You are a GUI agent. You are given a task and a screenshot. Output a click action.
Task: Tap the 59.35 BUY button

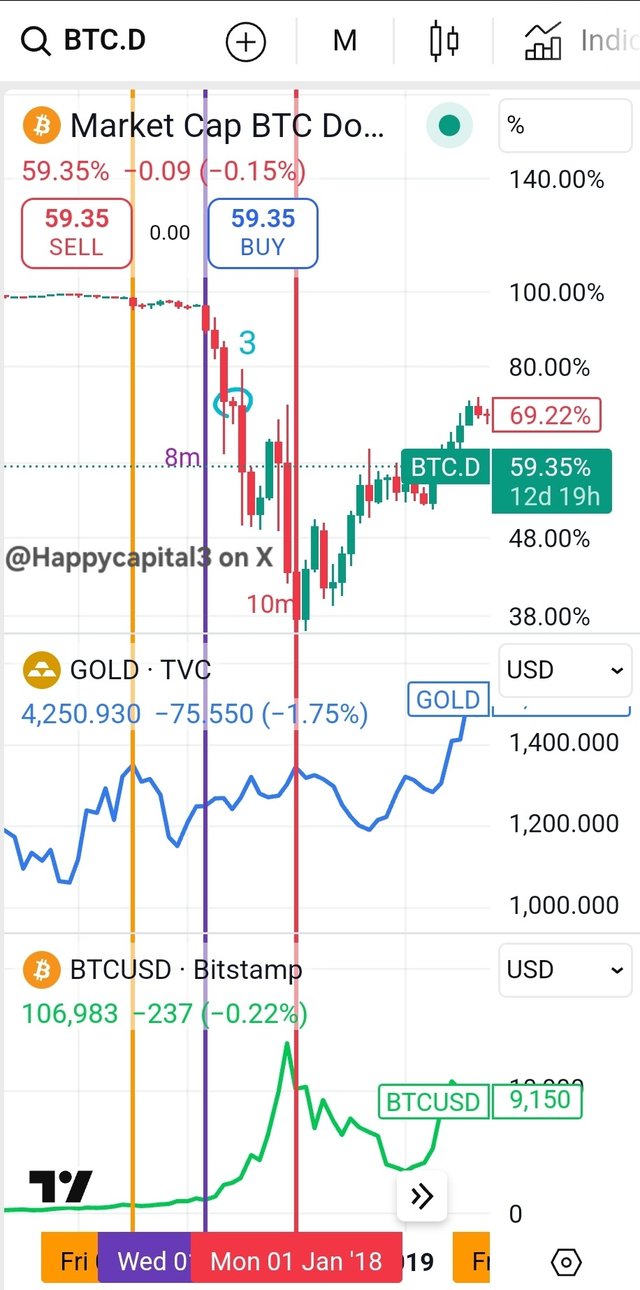point(263,233)
